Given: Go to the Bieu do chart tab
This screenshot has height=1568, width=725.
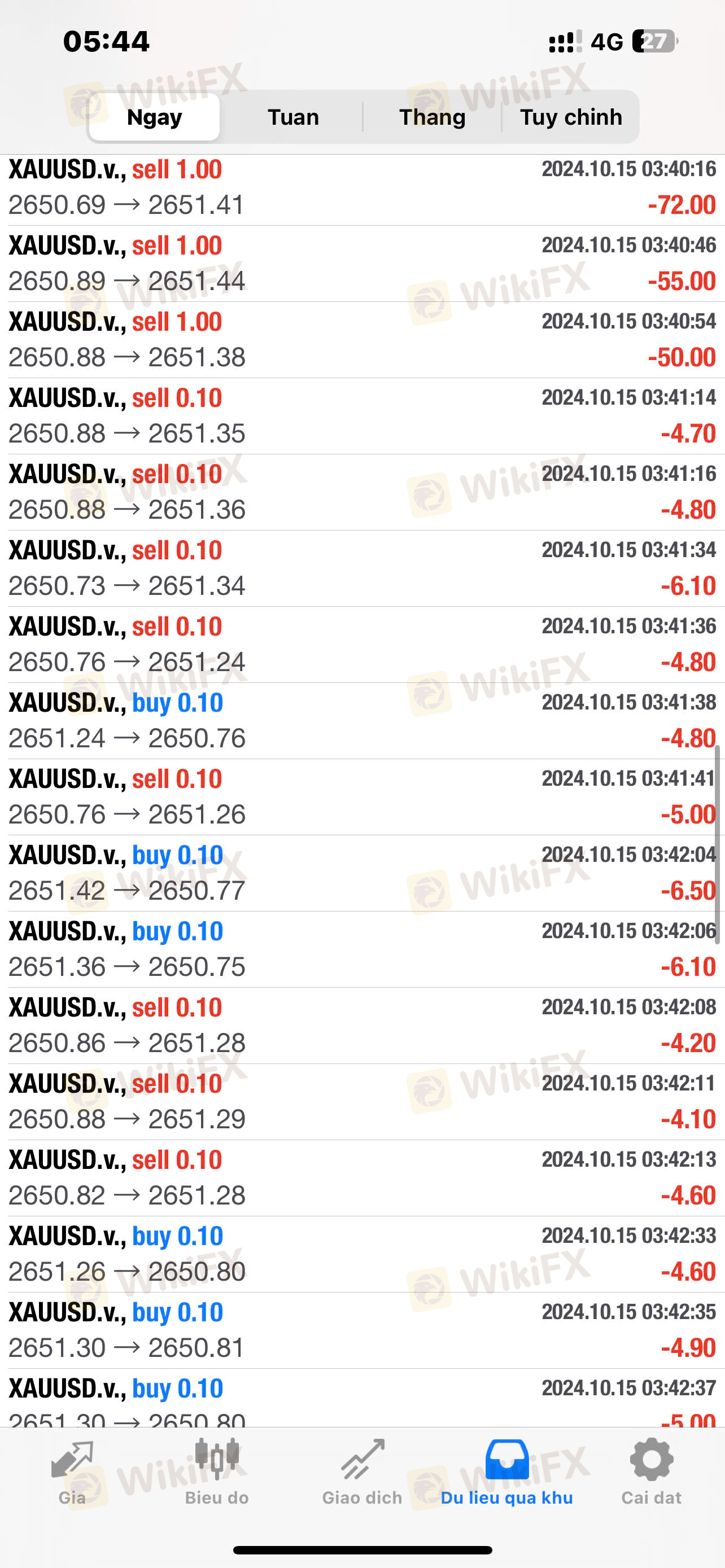Looking at the screenshot, I should (217, 1472).
